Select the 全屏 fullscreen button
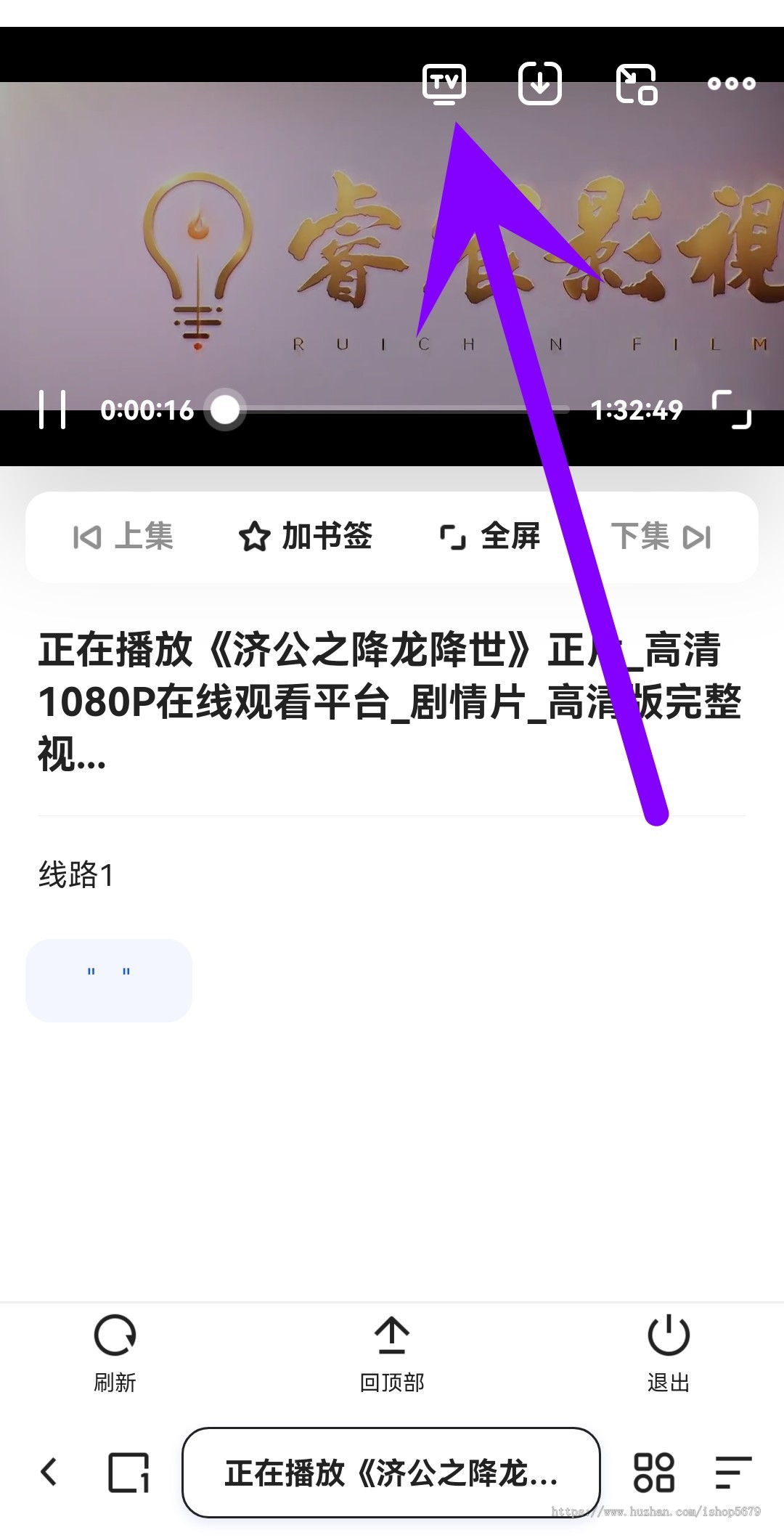Viewport: 784px width, 1538px height. click(x=490, y=537)
